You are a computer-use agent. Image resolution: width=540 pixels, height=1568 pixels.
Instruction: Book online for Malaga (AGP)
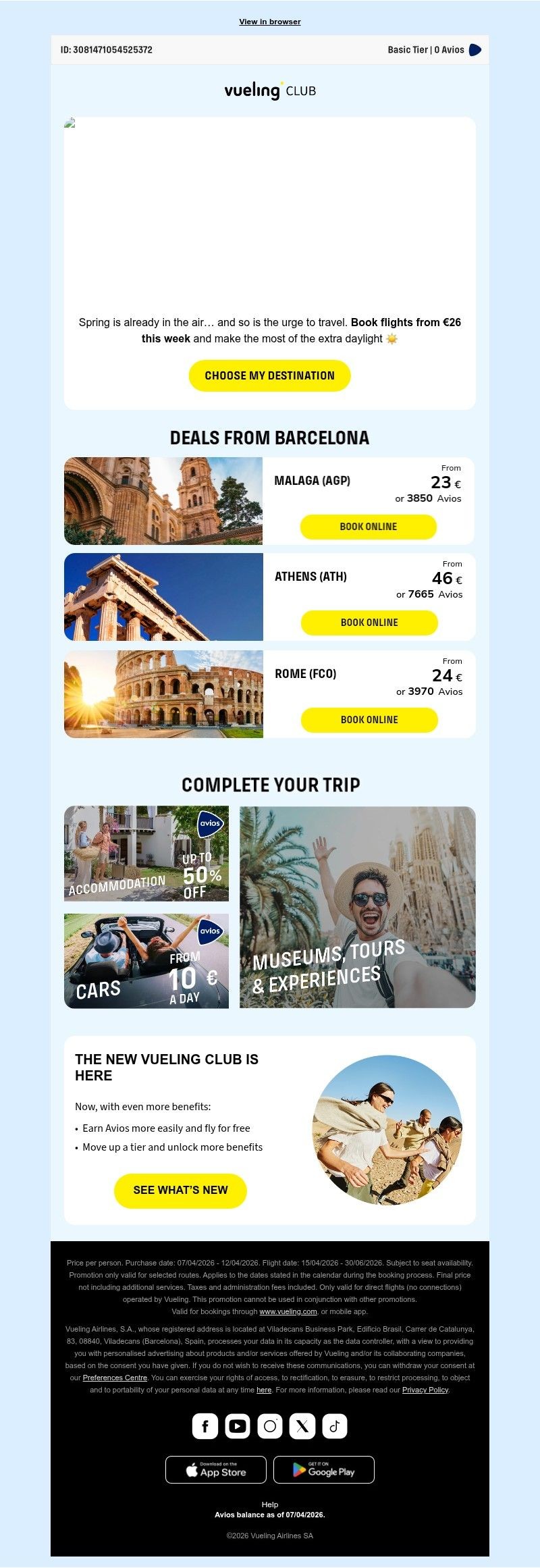(x=368, y=527)
